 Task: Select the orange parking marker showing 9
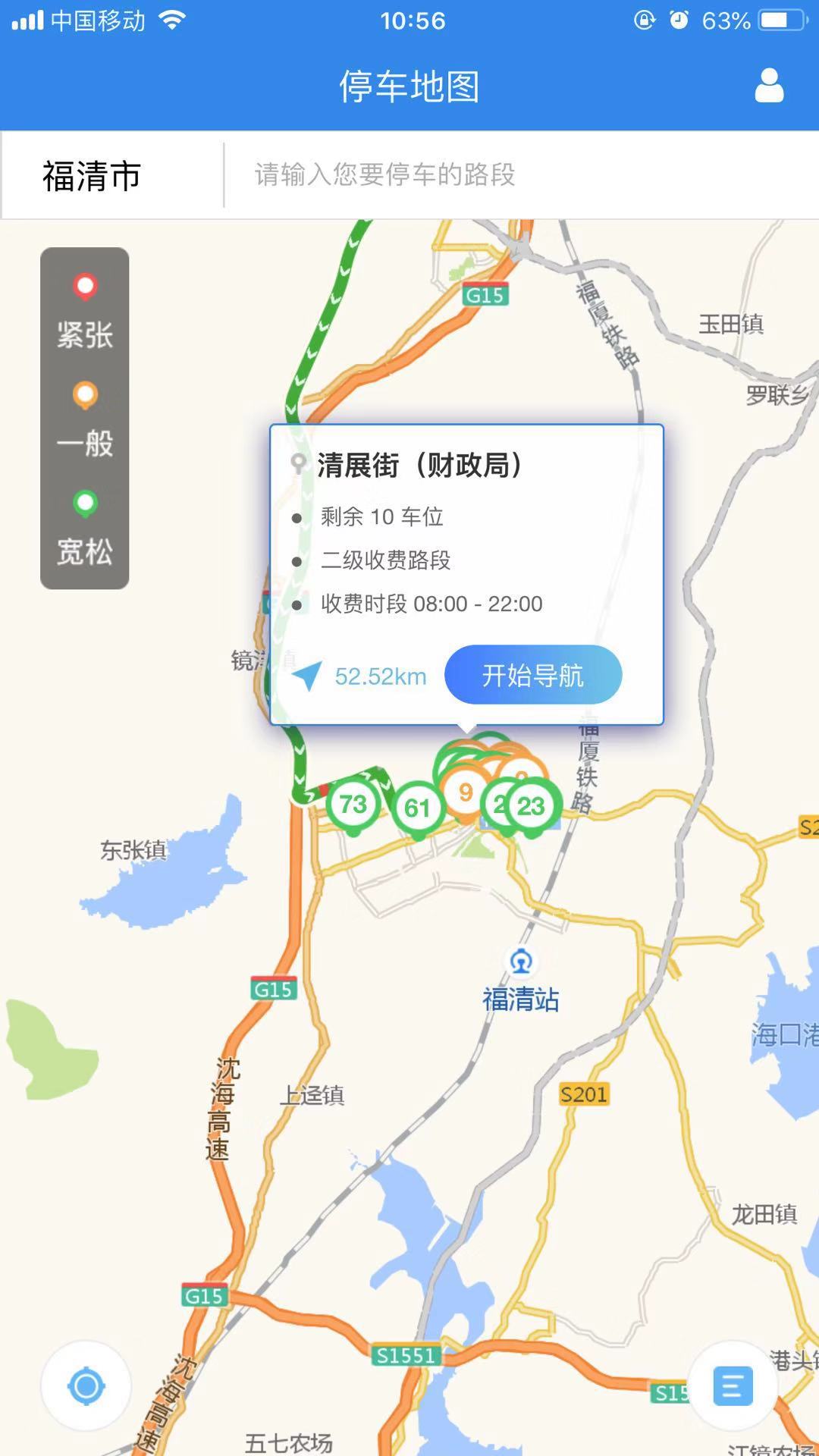pyautogui.click(x=465, y=793)
